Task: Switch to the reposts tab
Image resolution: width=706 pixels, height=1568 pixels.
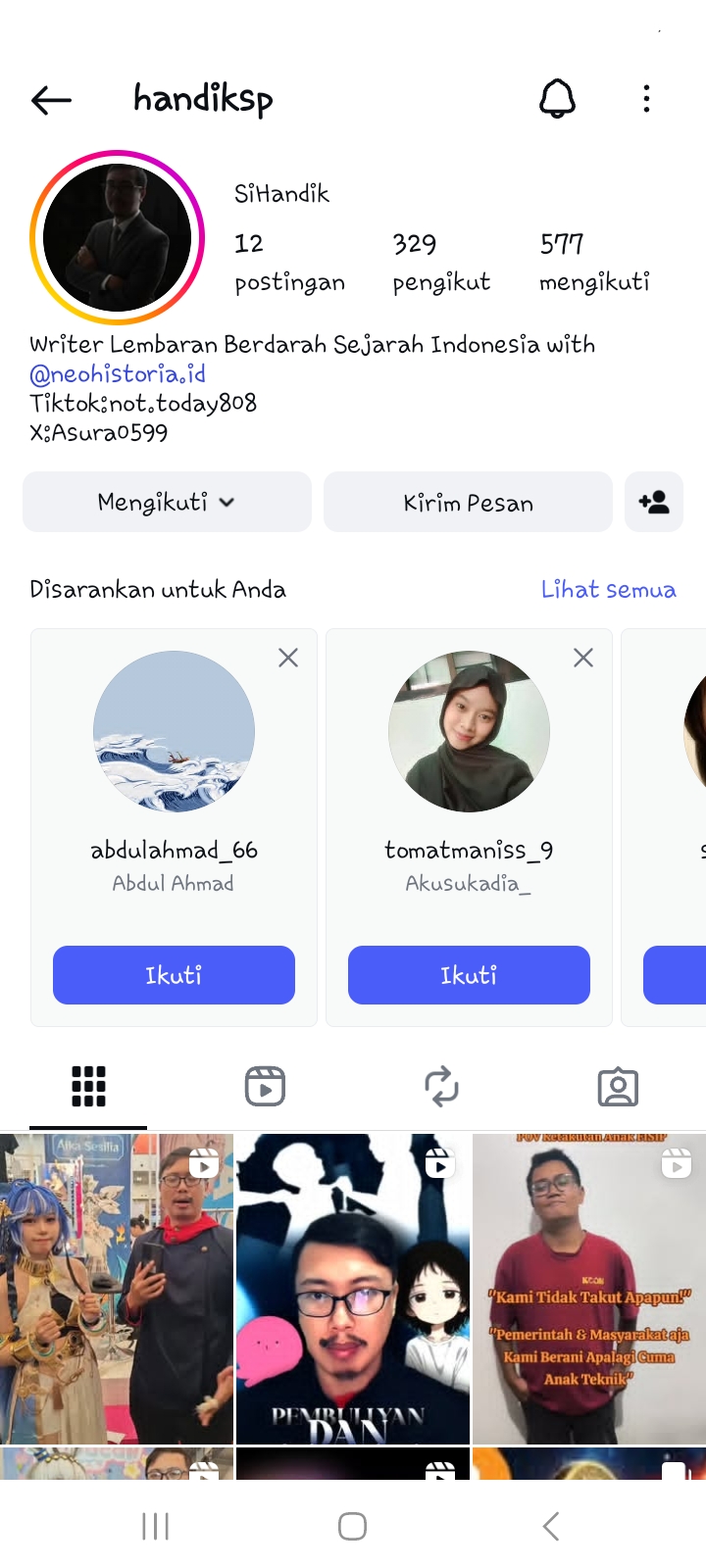Action: [x=441, y=1087]
